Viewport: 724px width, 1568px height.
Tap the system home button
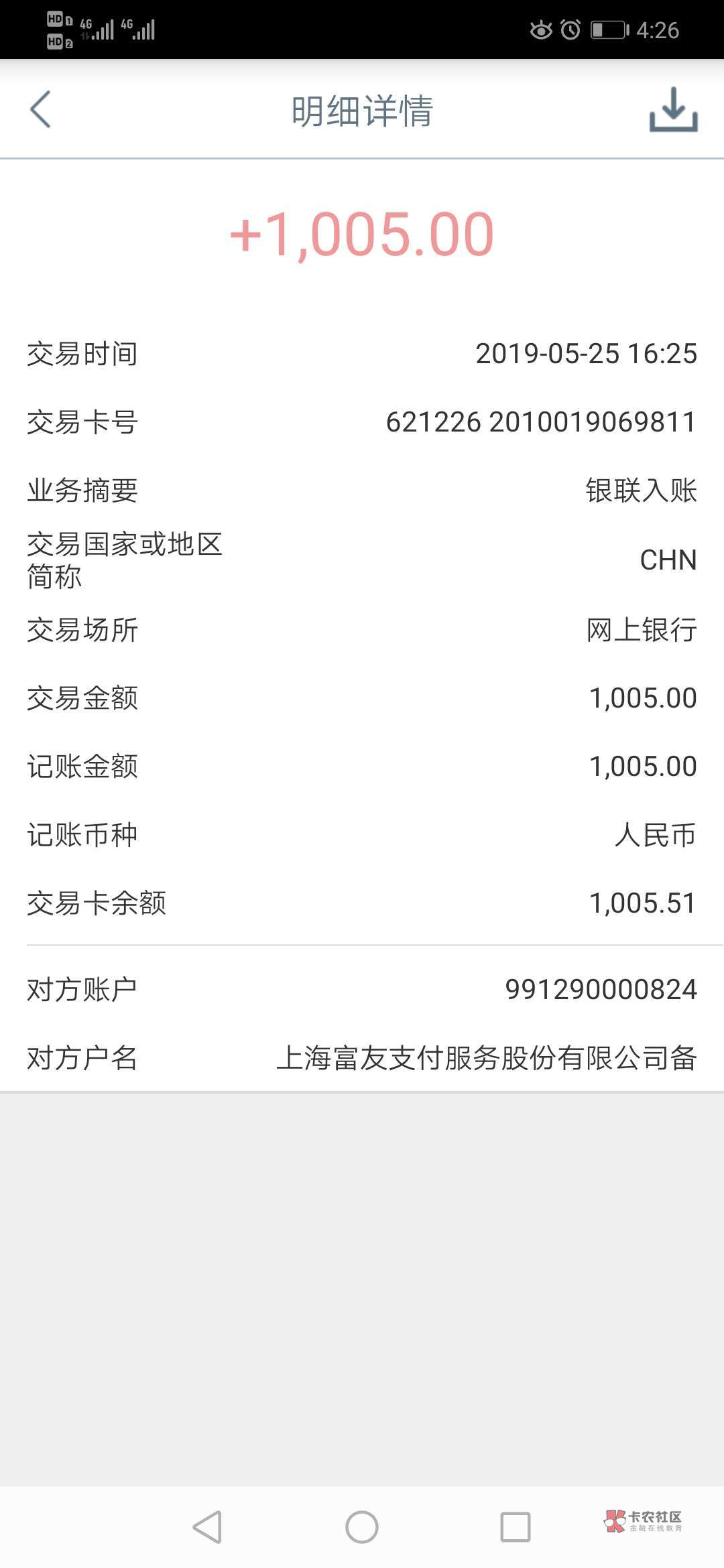coord(362,1527)
